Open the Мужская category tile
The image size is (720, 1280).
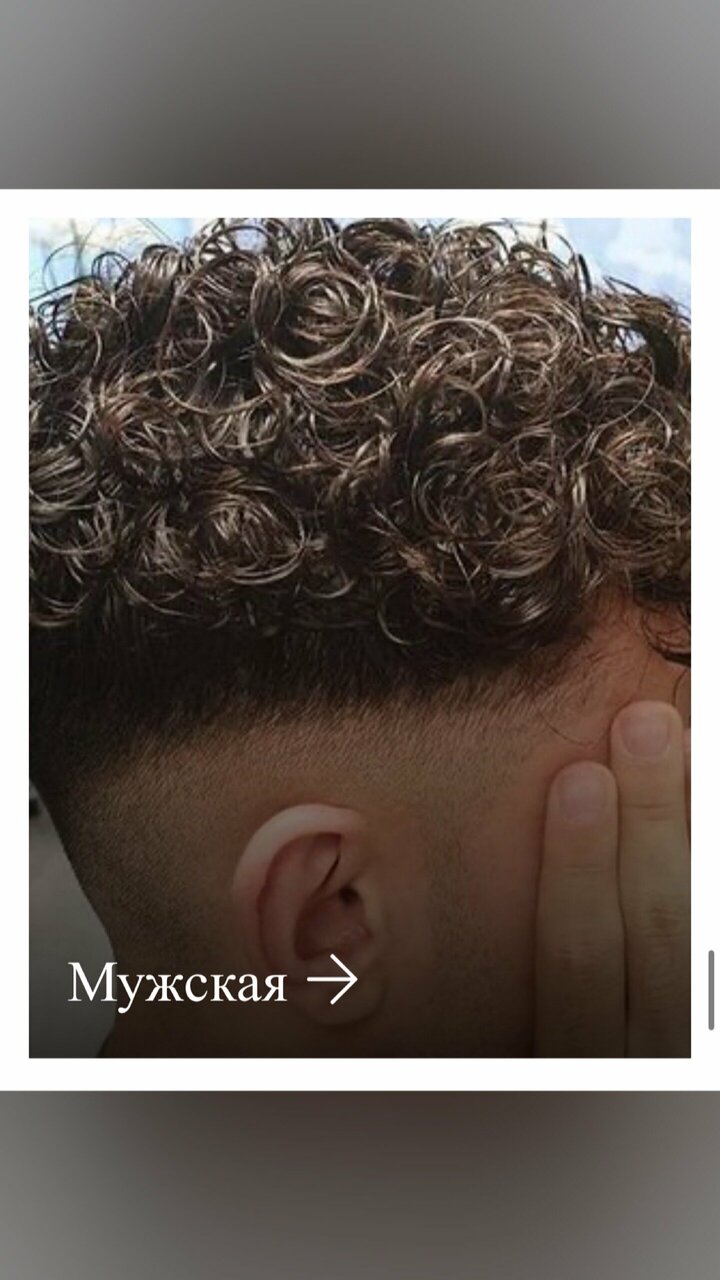point(212,981)
